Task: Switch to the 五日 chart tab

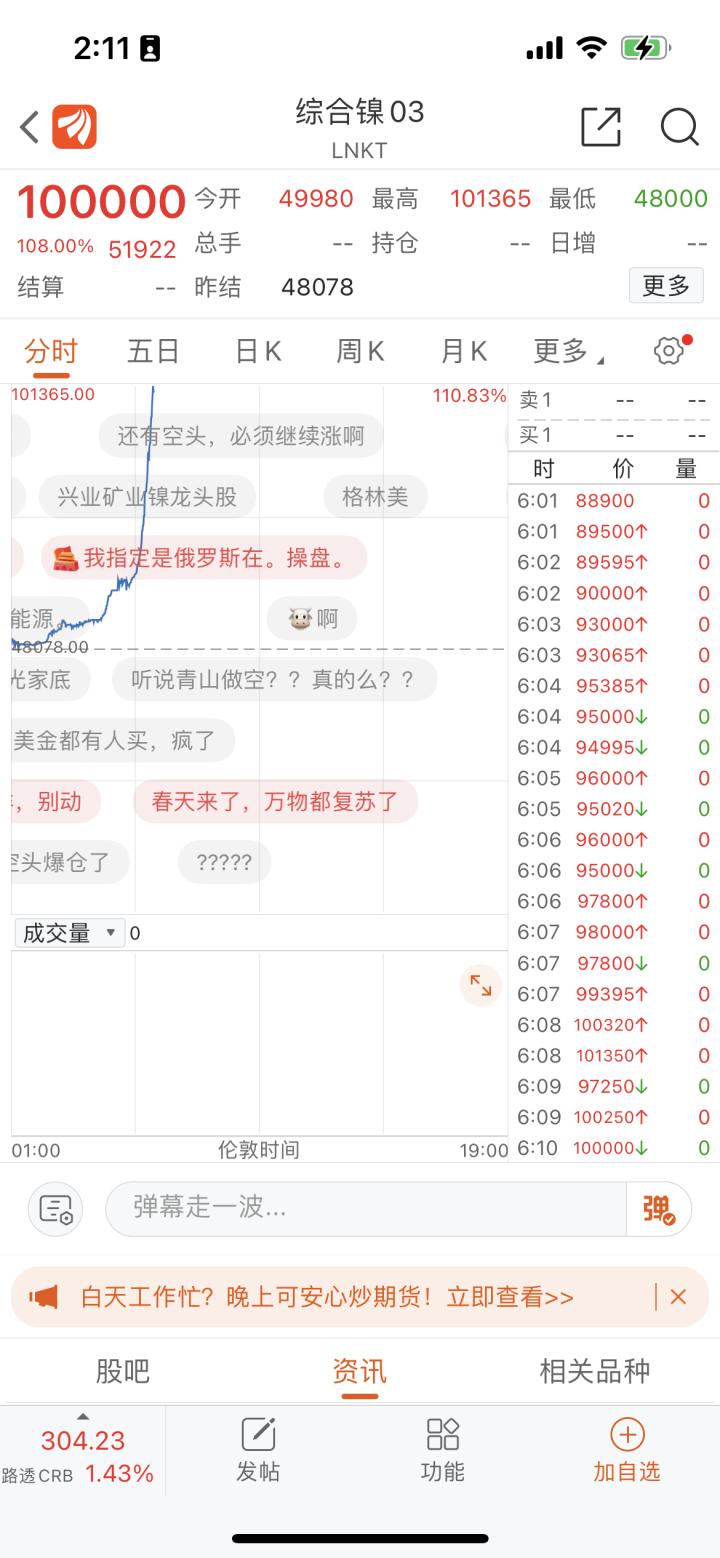Action: [x=154, y=351]
